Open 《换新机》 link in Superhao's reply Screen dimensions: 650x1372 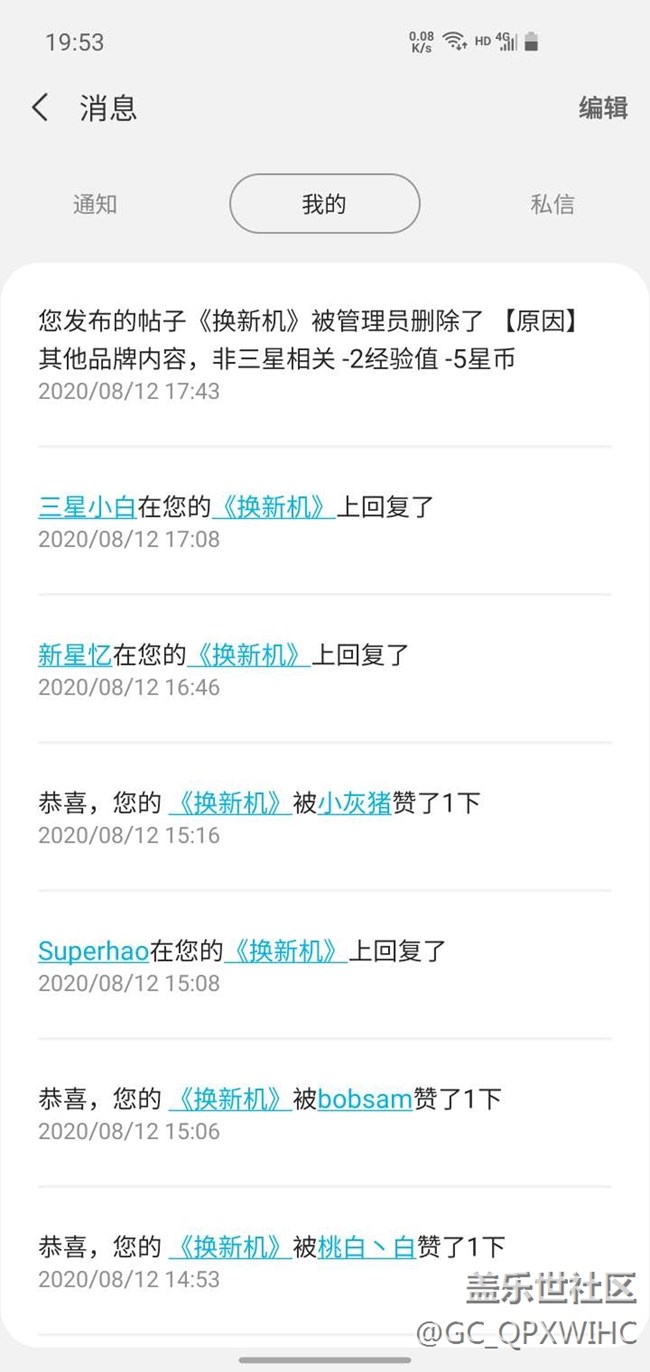tap(286, 951)
